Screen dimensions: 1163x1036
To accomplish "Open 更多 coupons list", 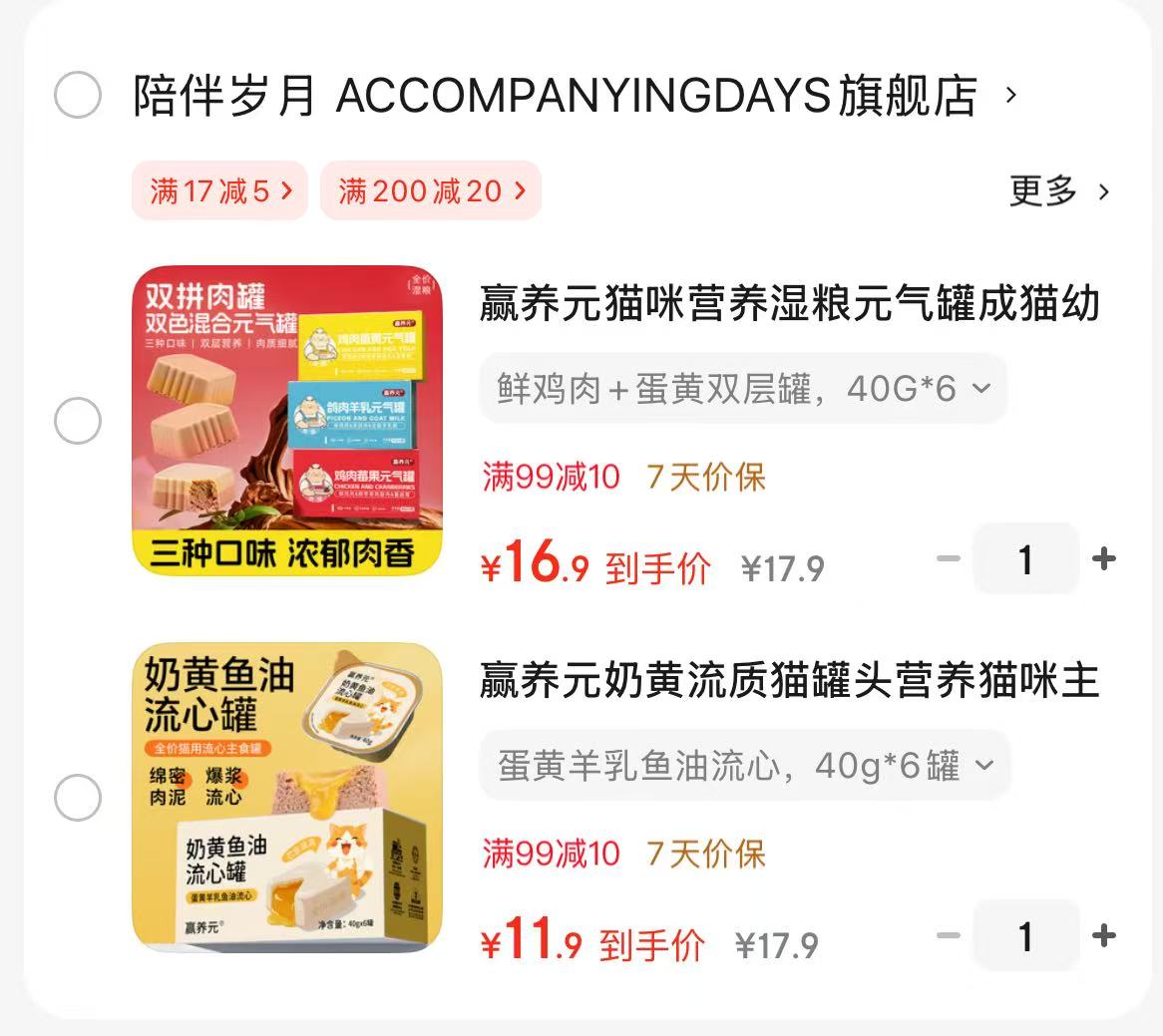I will (1058, 190).
